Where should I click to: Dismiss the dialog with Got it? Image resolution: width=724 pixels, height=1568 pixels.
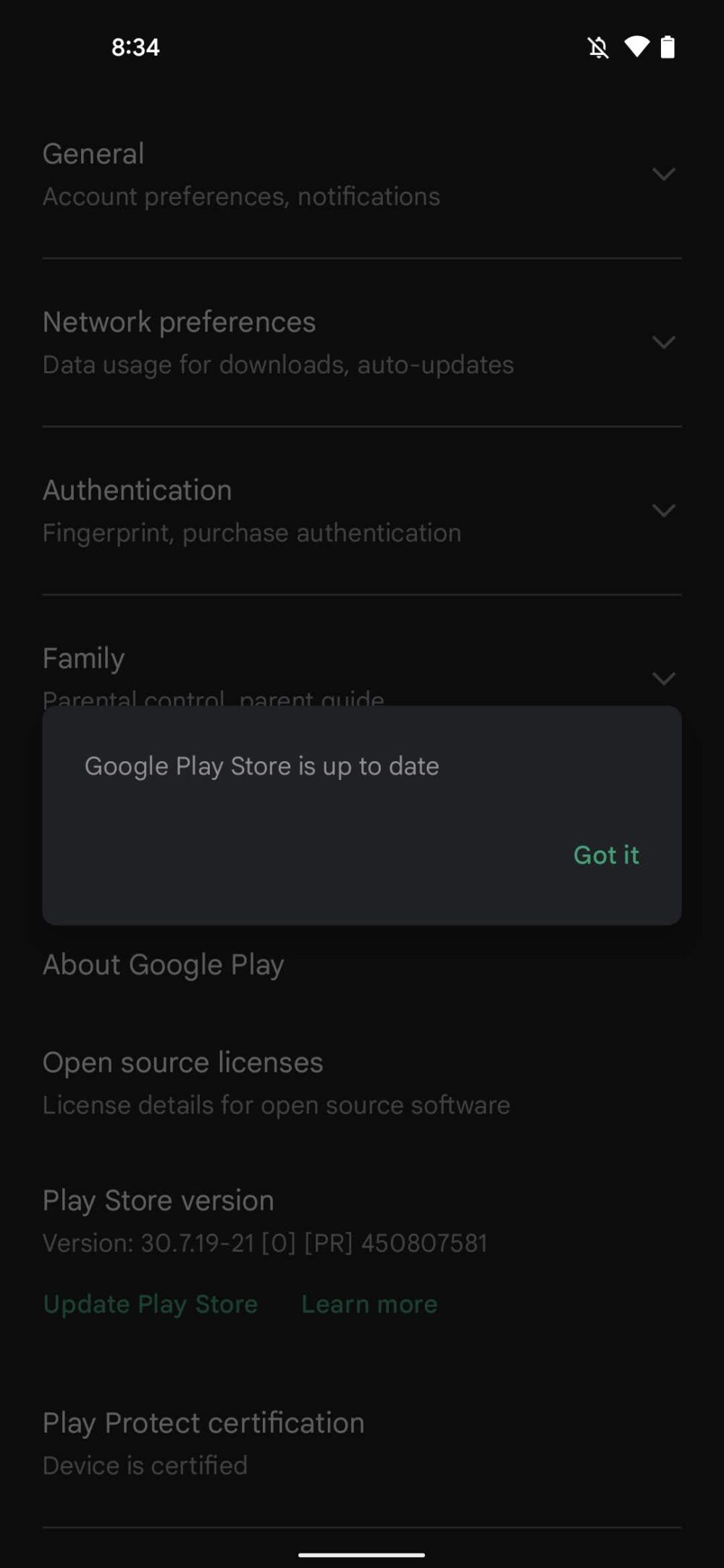(x=606, y=855)
